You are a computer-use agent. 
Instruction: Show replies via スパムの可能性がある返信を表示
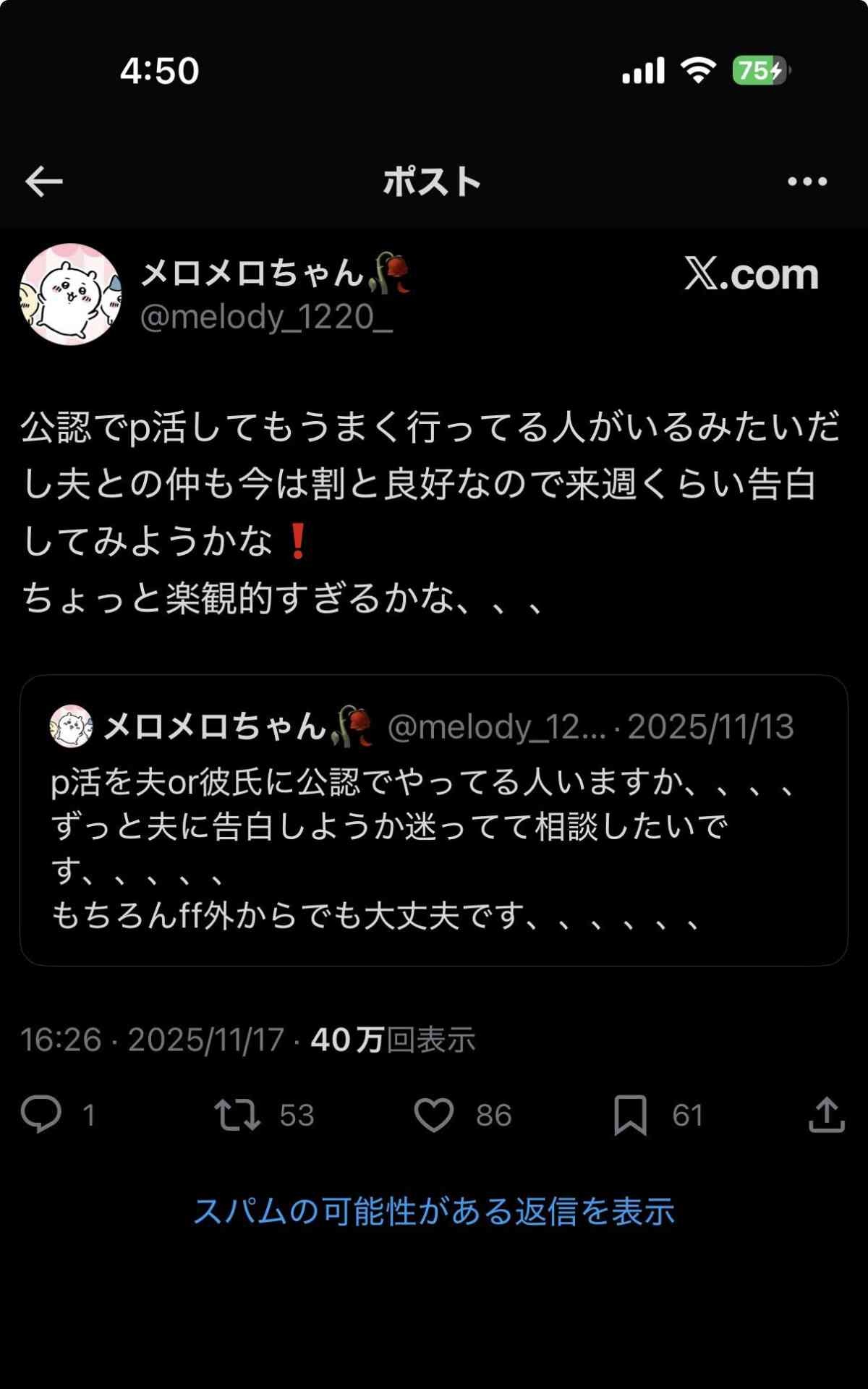pos(434,1211)
